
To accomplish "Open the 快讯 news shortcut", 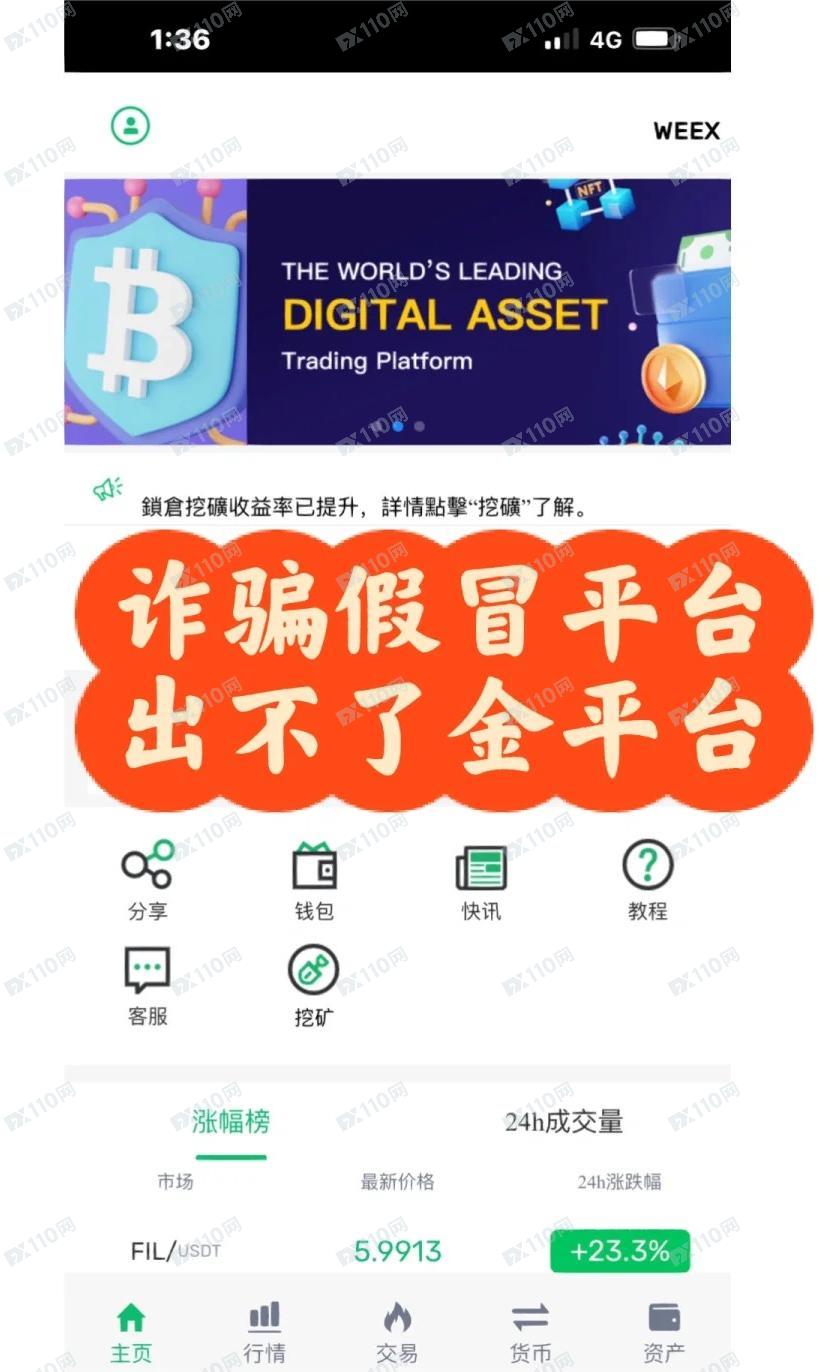I will pos(481,880).
